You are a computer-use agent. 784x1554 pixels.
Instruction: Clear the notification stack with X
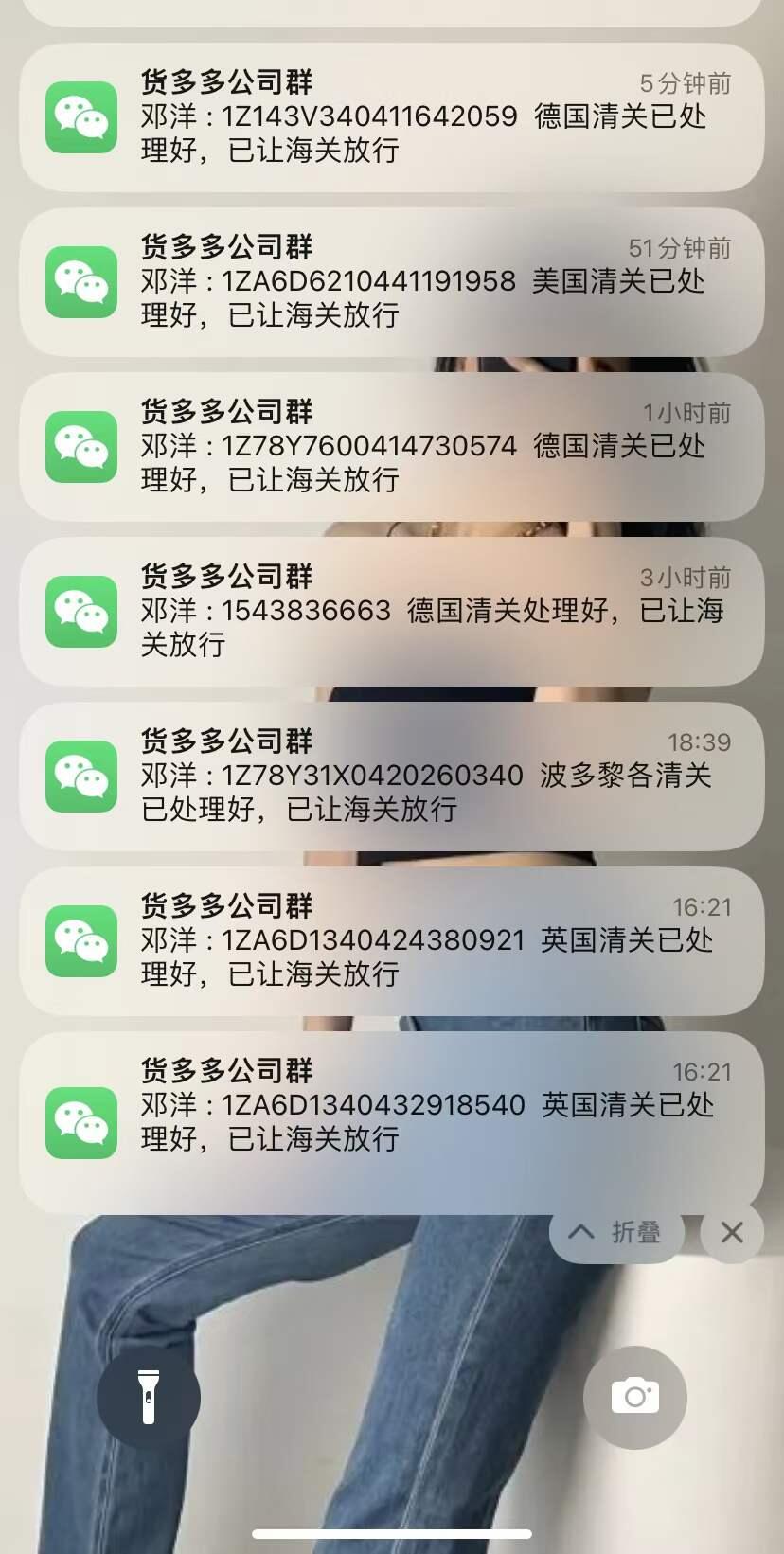coord(732,1233)
